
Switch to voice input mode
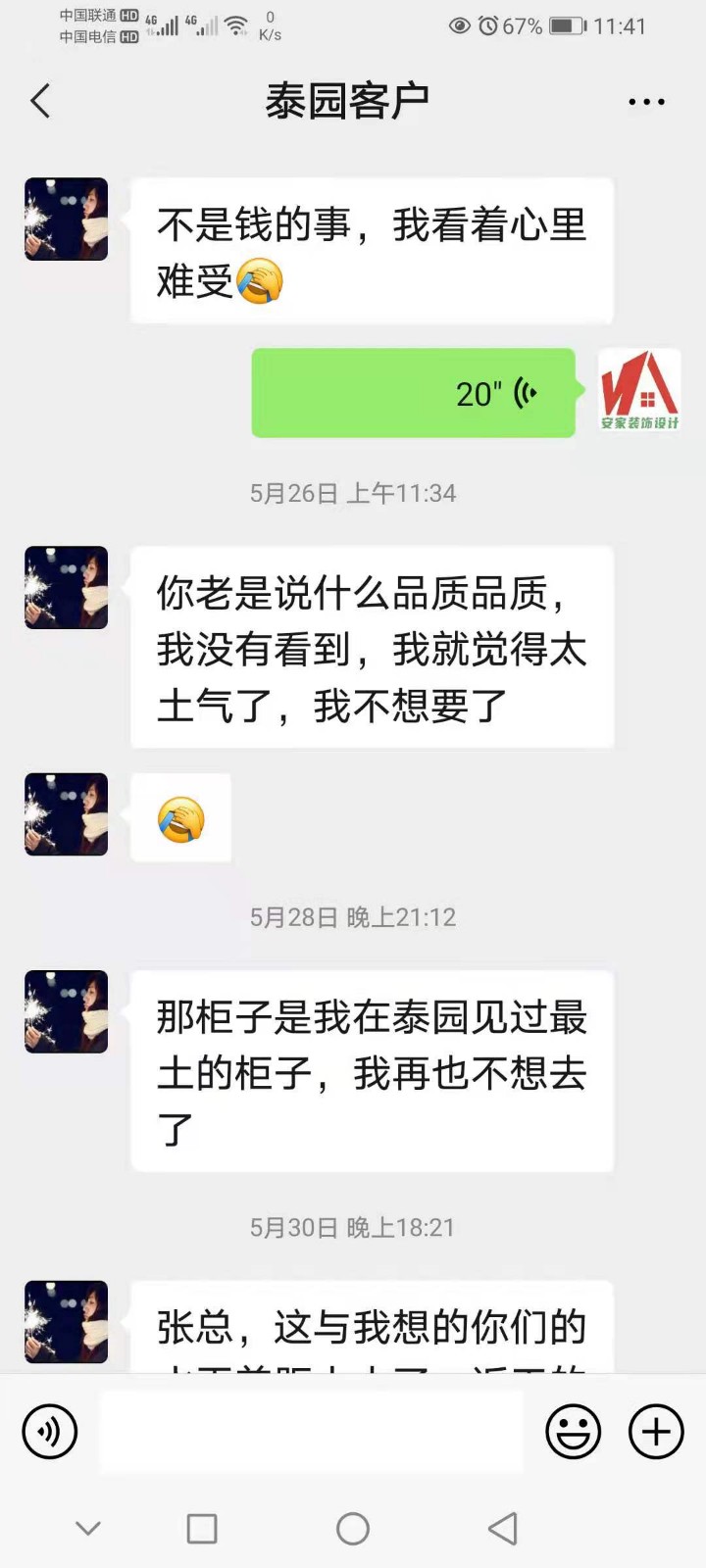(49, 1432)
